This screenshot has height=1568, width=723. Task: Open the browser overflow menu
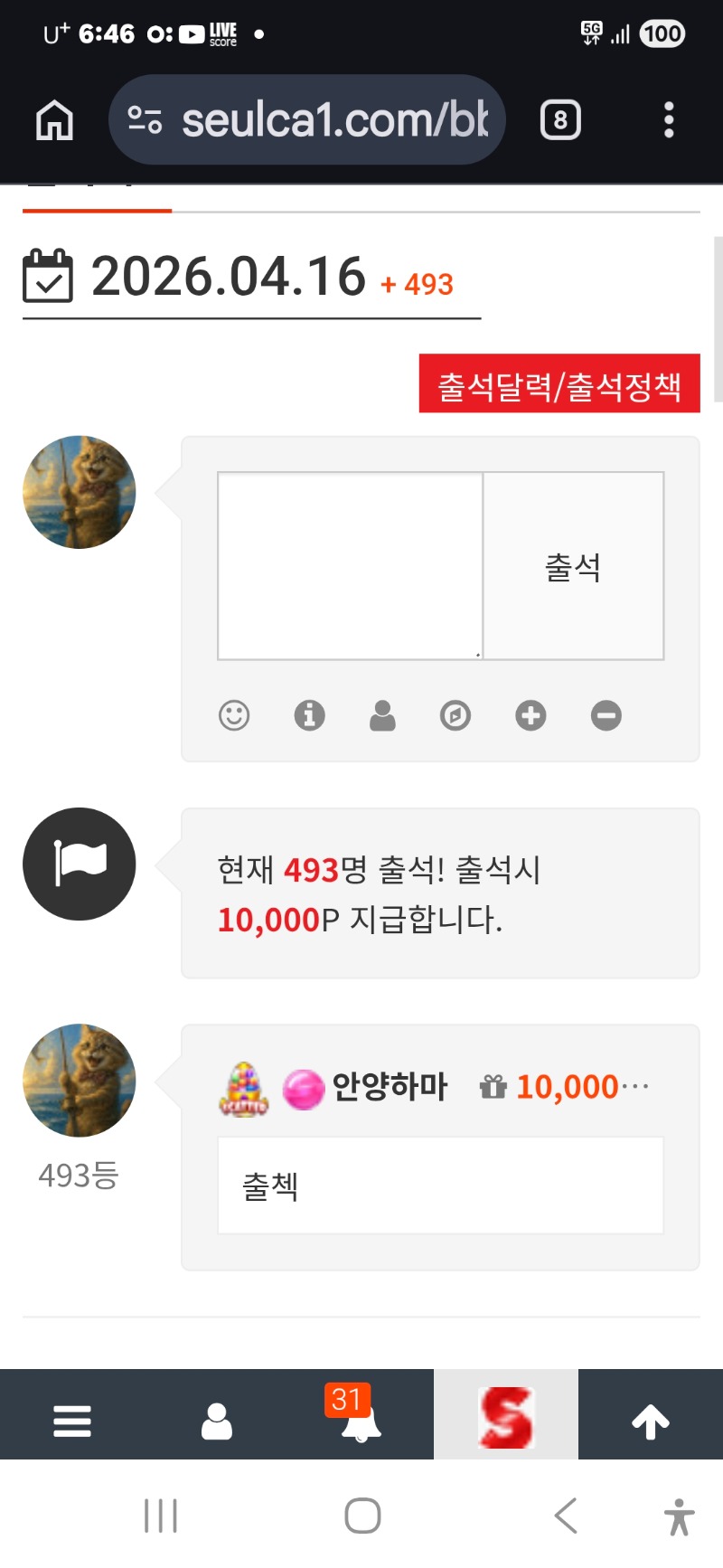click(669, 120)
